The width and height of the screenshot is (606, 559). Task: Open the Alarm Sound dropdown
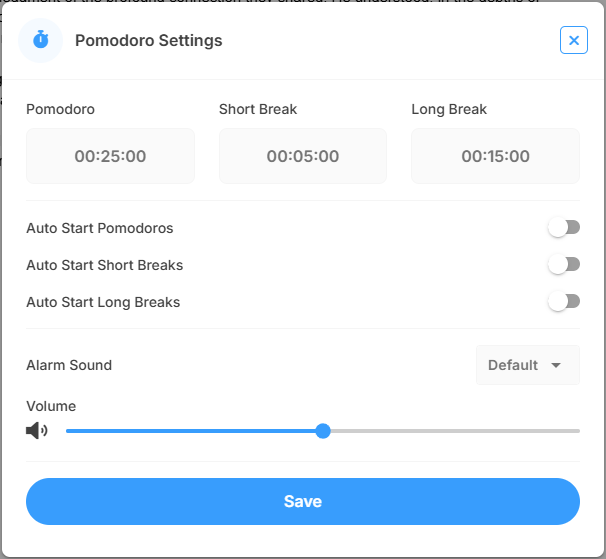[x=527, y=365]
